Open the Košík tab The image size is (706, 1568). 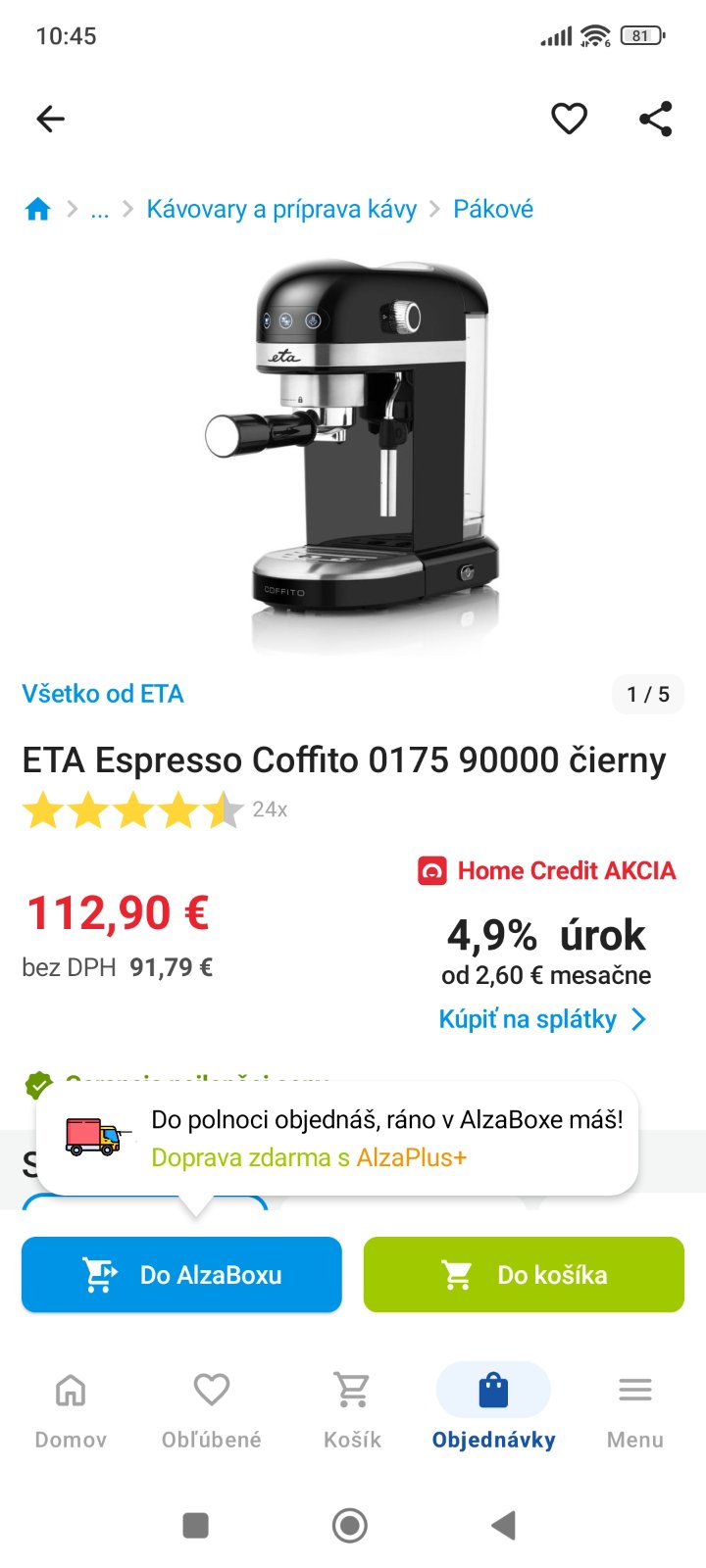click(352, 1409)
